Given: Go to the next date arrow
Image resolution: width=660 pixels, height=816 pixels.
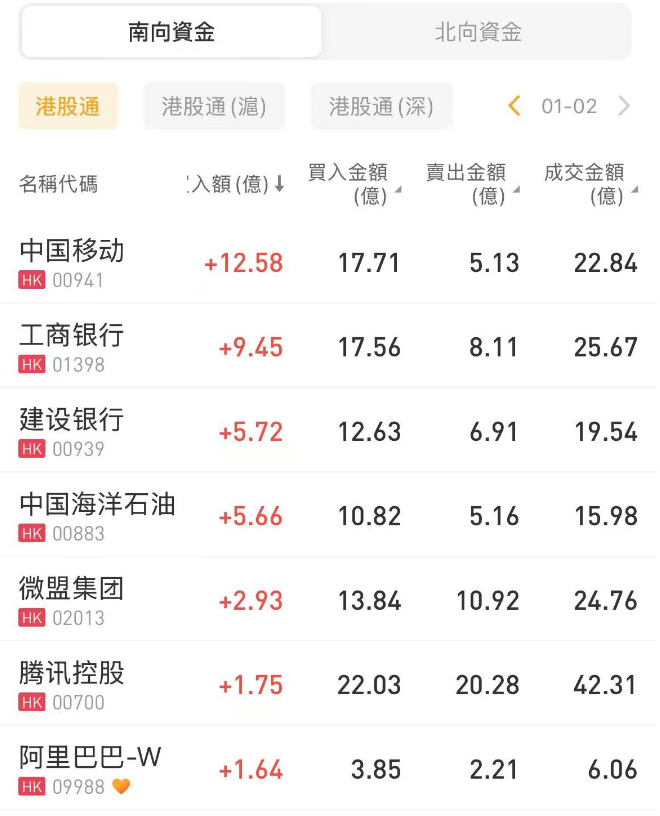Looking at the screenshot, I should [625, 106].
